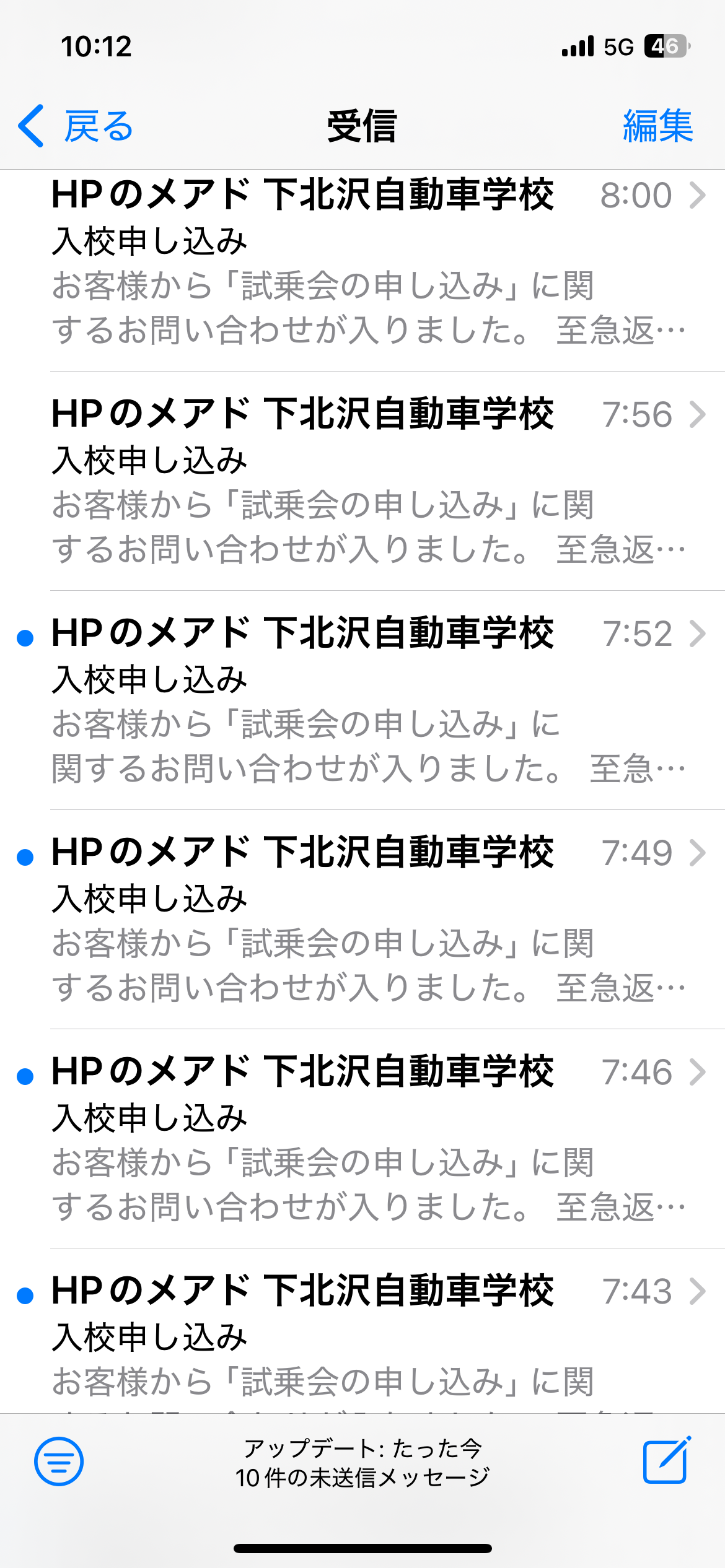Open the email received at 7:56

coord(372,482)
